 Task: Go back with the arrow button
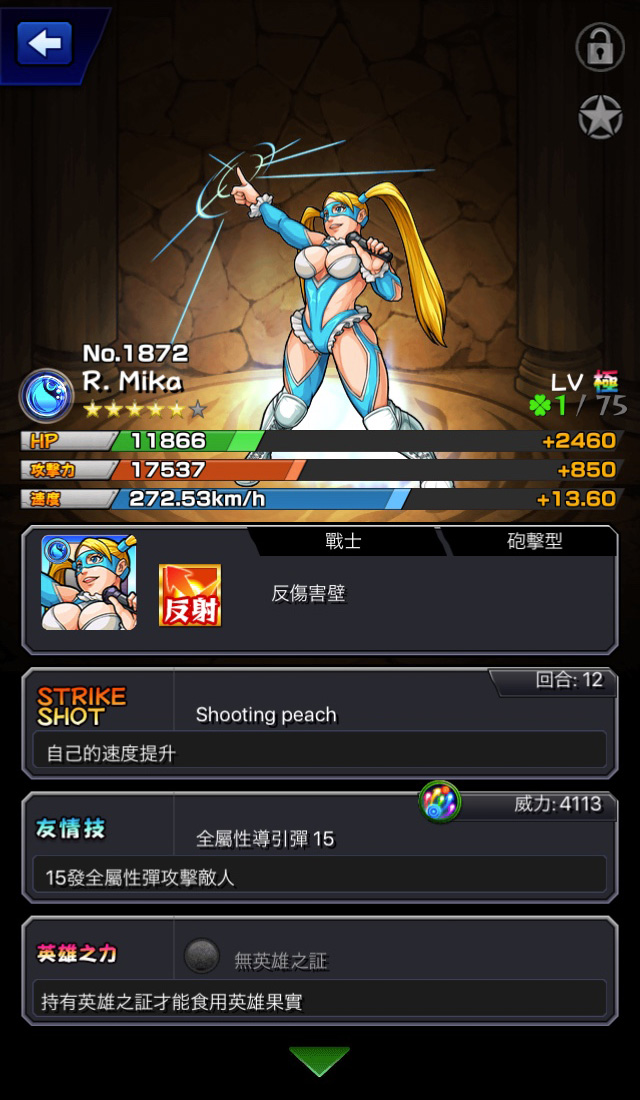(x=45, y=44)
